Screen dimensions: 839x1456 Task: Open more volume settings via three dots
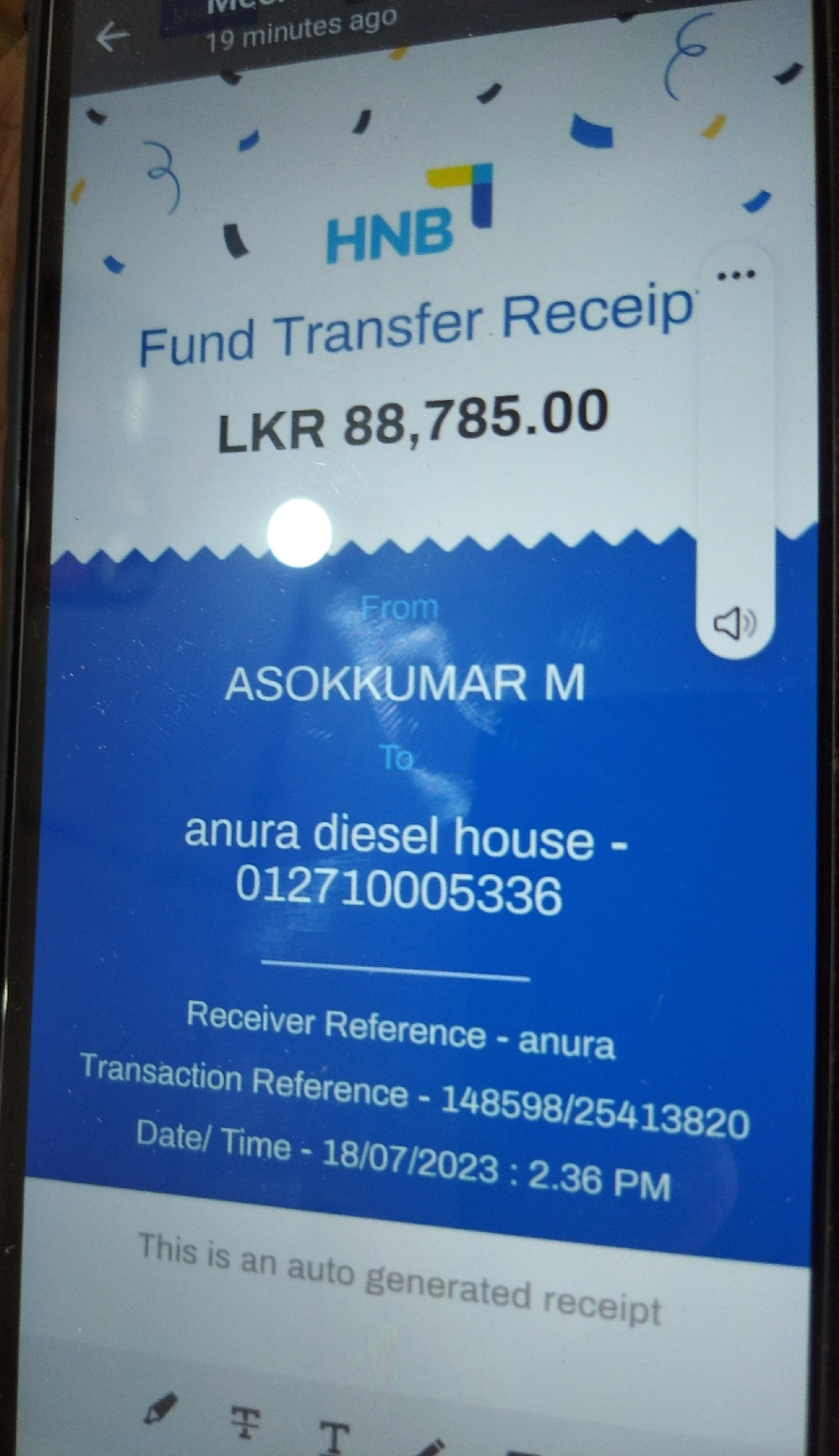point(736,275)
